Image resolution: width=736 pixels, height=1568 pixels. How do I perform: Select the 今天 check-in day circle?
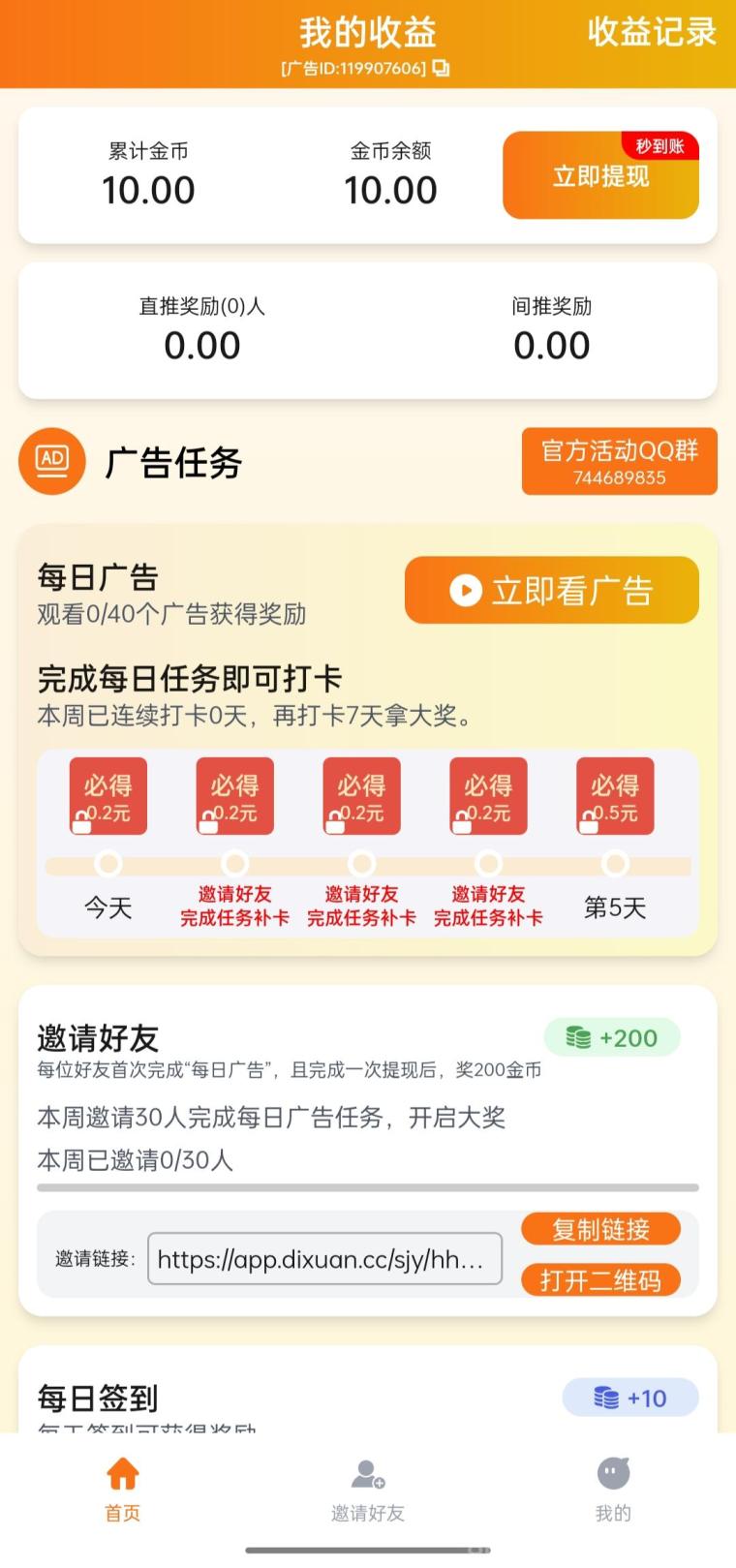(108, 863)
